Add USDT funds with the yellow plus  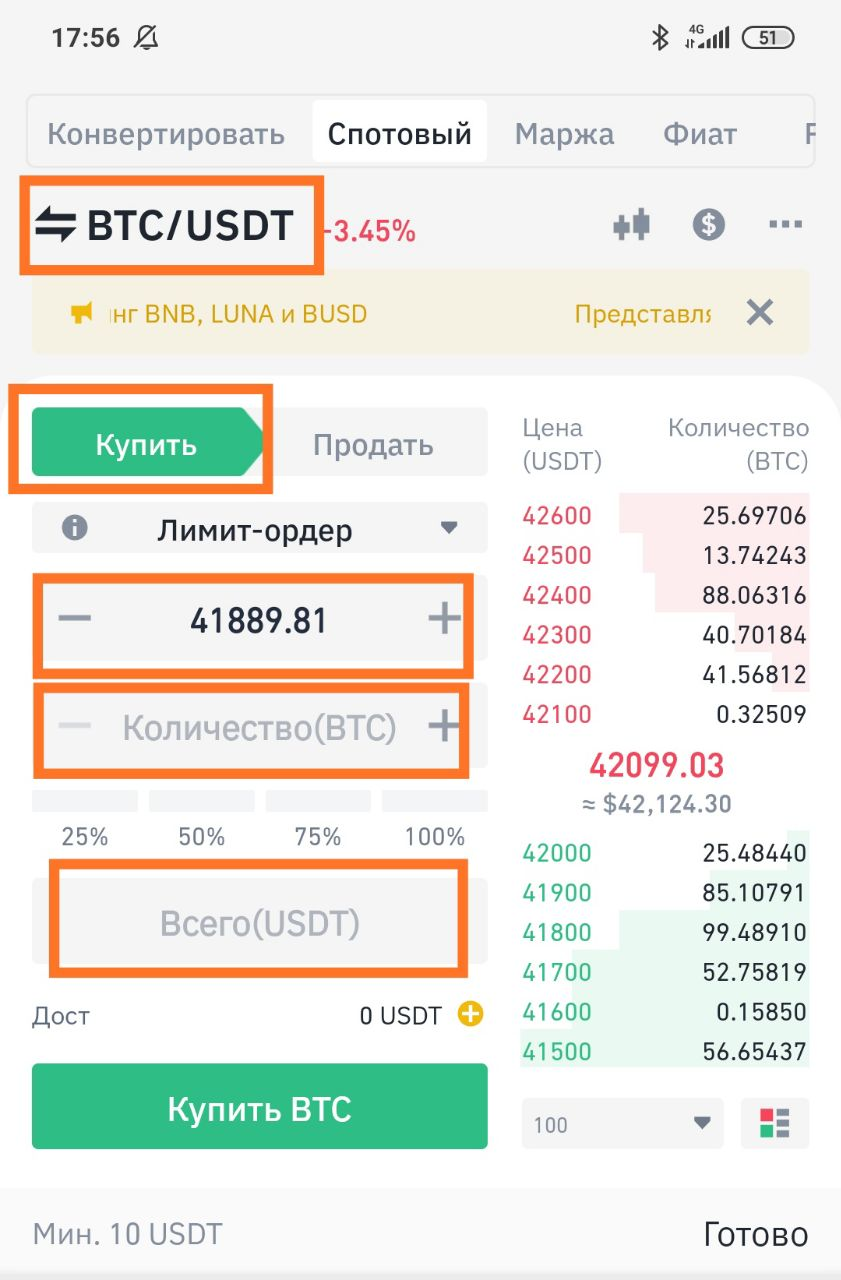click(470, 1015)
